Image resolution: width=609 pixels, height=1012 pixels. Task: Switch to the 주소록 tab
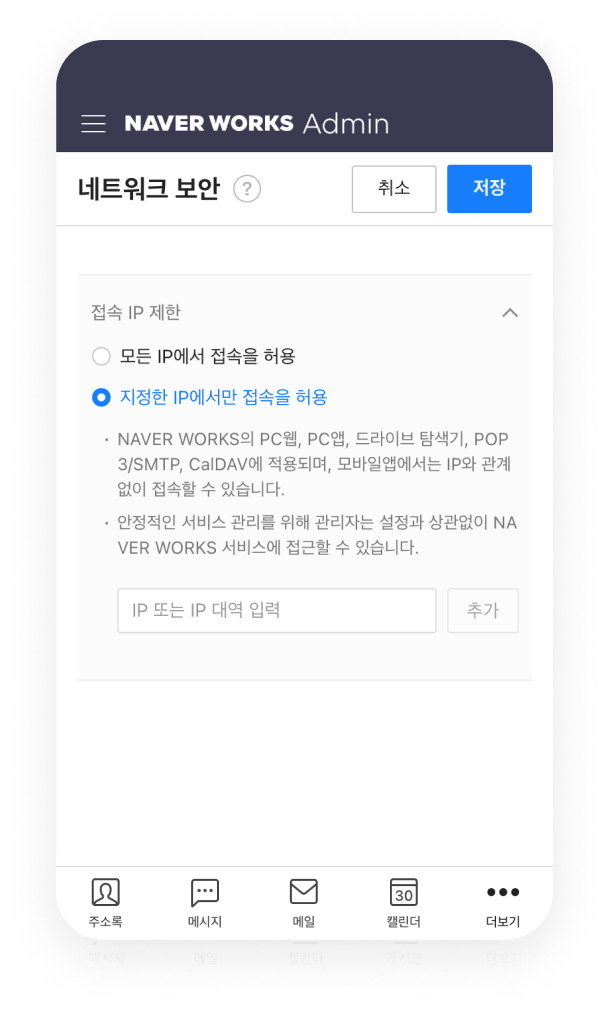point(105,902)
